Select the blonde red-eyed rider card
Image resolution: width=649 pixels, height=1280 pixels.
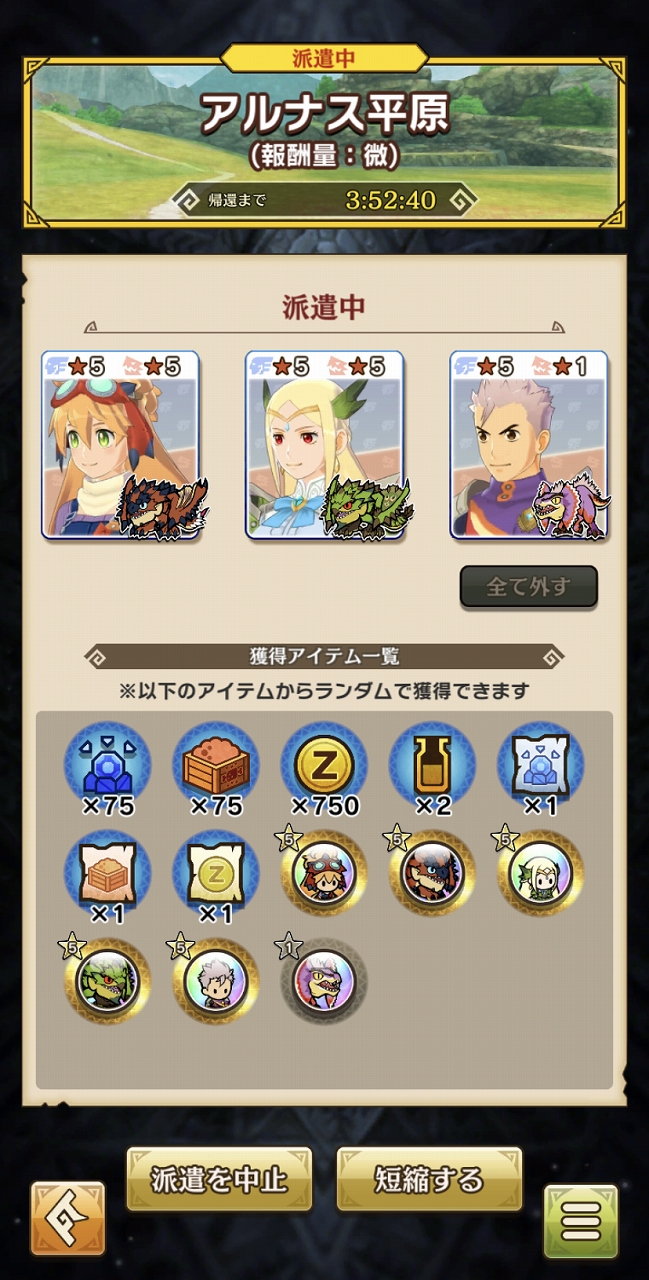(x=324, y=445)
